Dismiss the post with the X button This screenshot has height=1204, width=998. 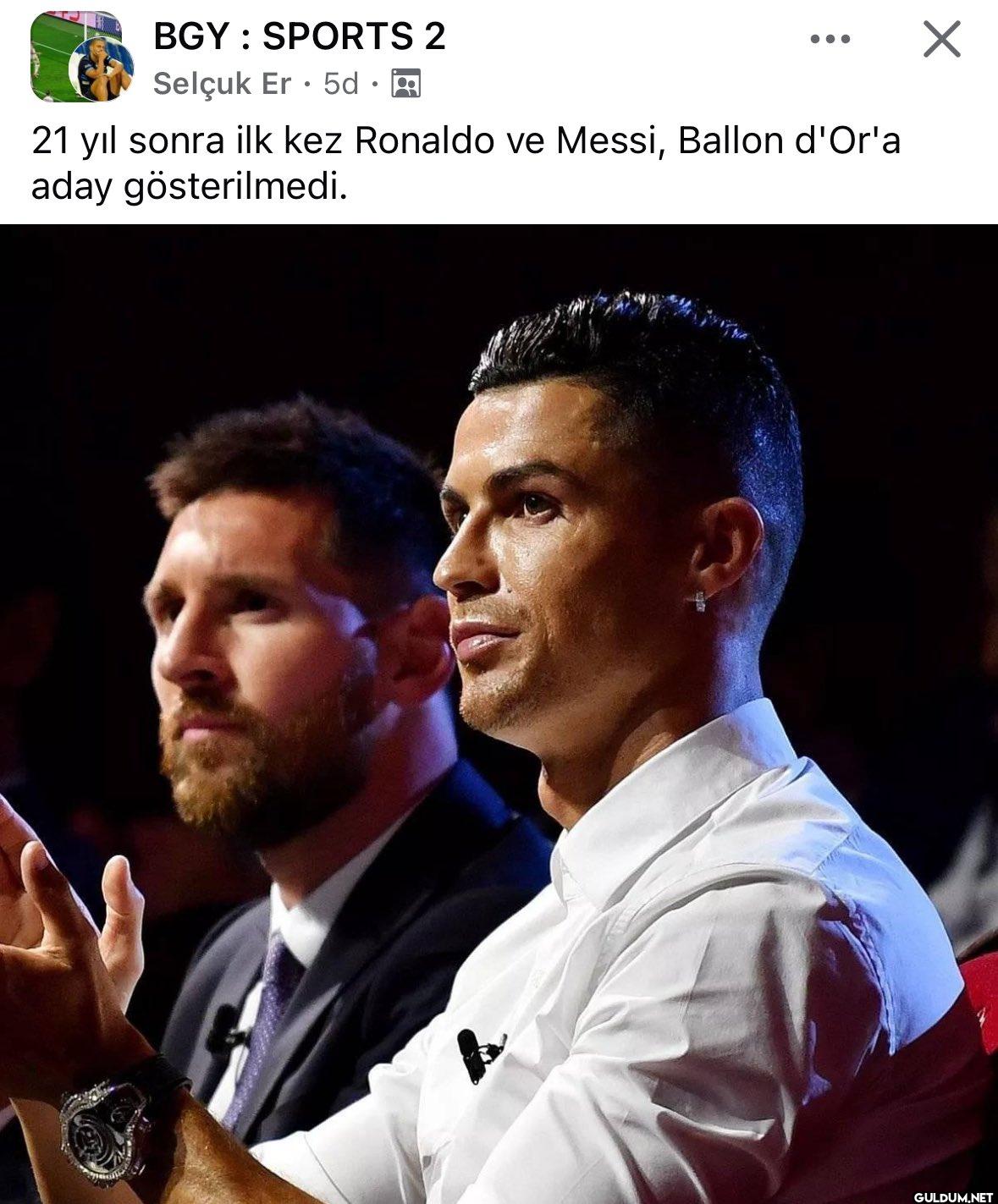(941, 39)
